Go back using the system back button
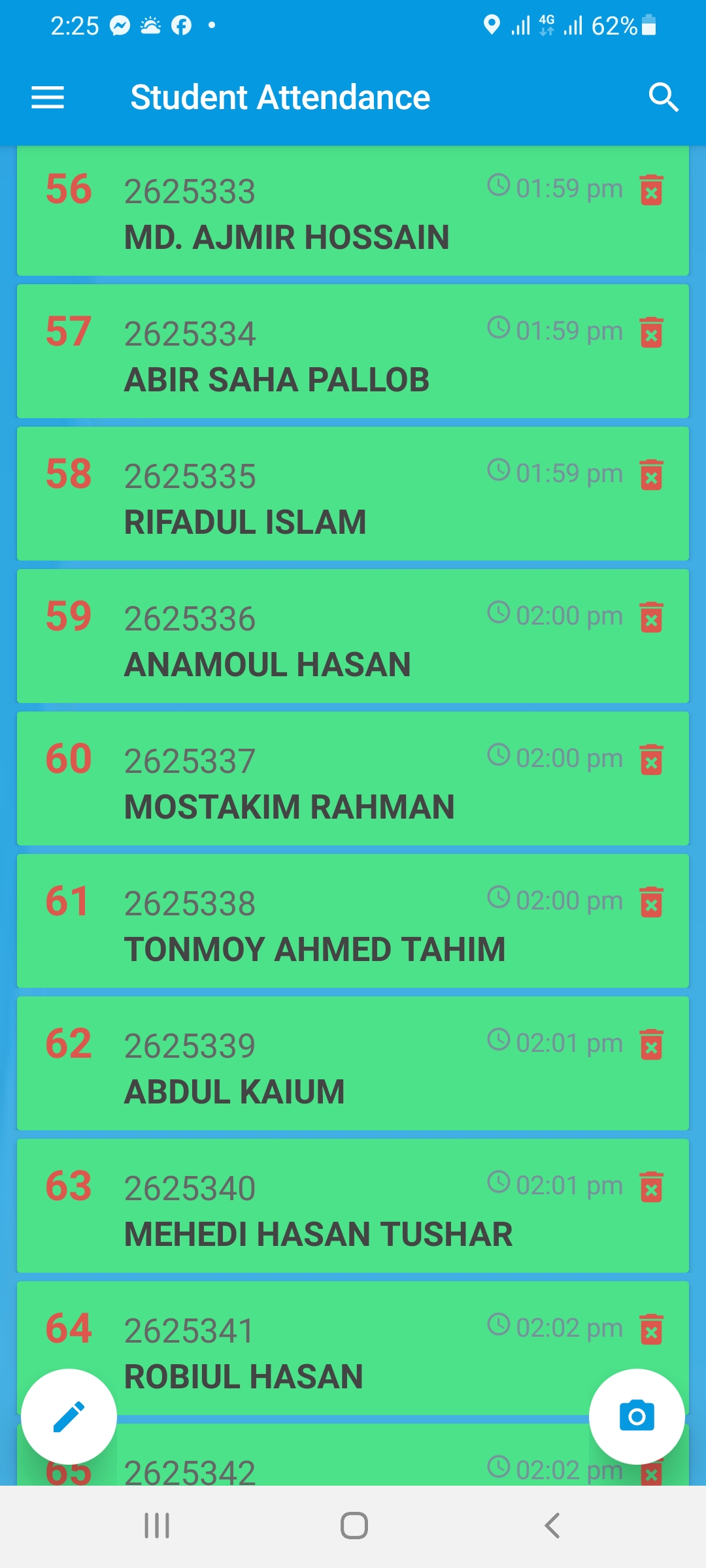706x1568 pixels. (552, 1526)
